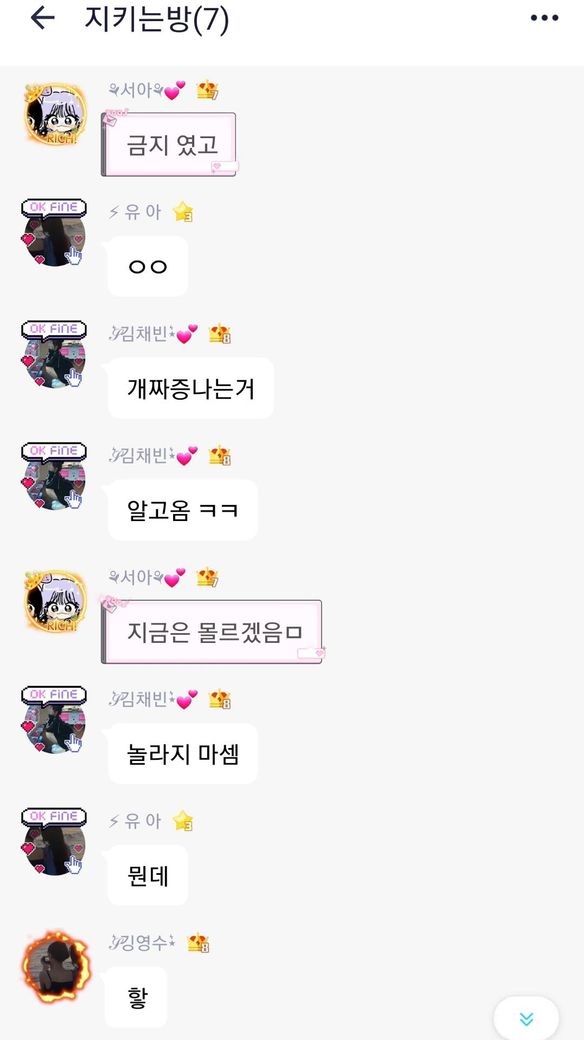Image resolution: width=584 pixels, height=1040 pixels.
Task: Open 김채빈's avatar beside '개짜증나는거'
Action: tap(54, 355)
